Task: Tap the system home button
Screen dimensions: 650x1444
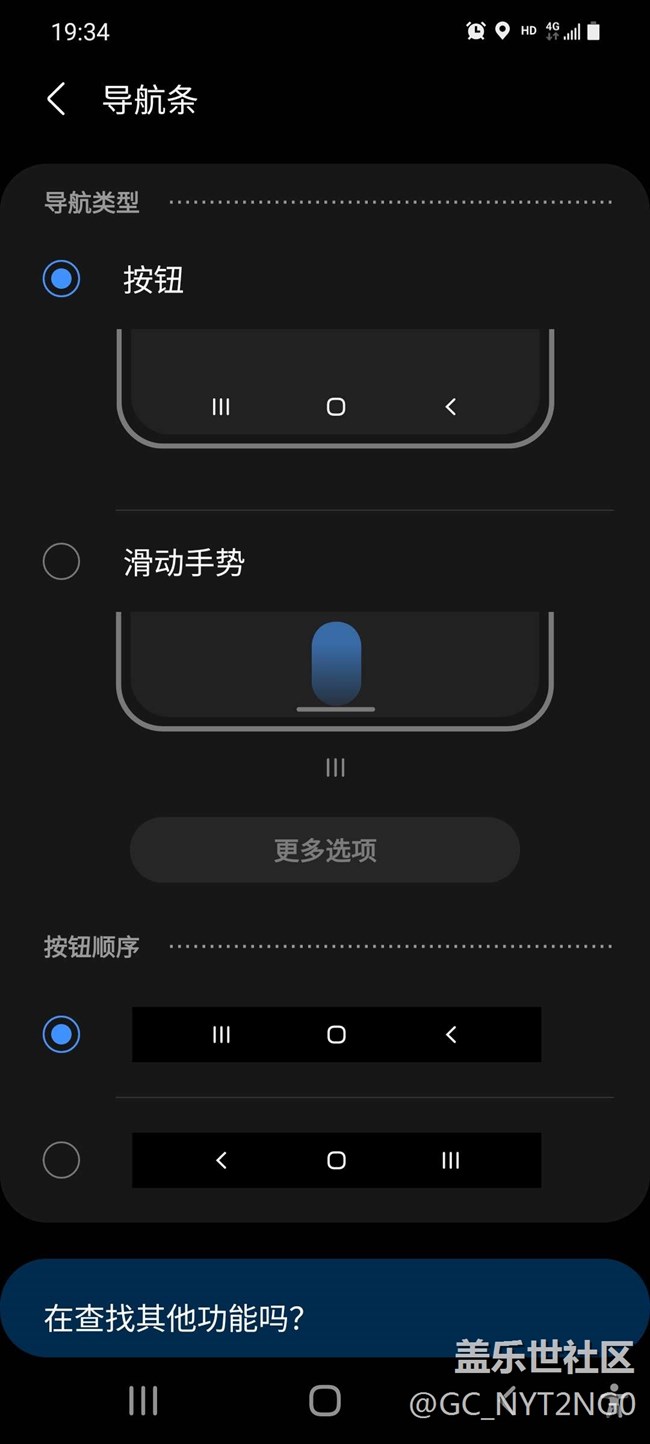Action: click(325, 1401)
